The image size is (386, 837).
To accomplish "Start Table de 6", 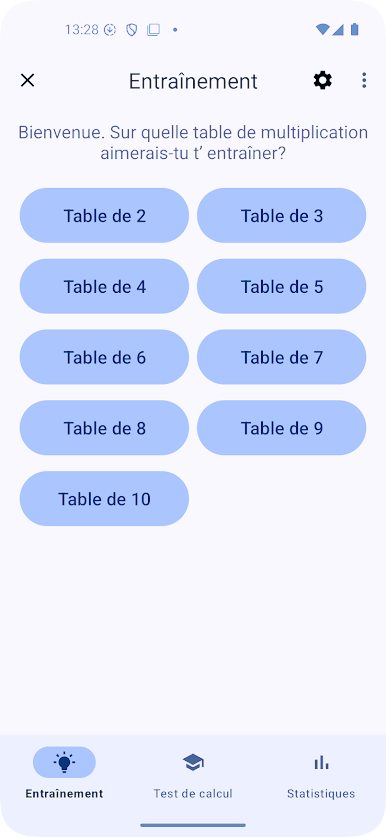I will (105, 357).
